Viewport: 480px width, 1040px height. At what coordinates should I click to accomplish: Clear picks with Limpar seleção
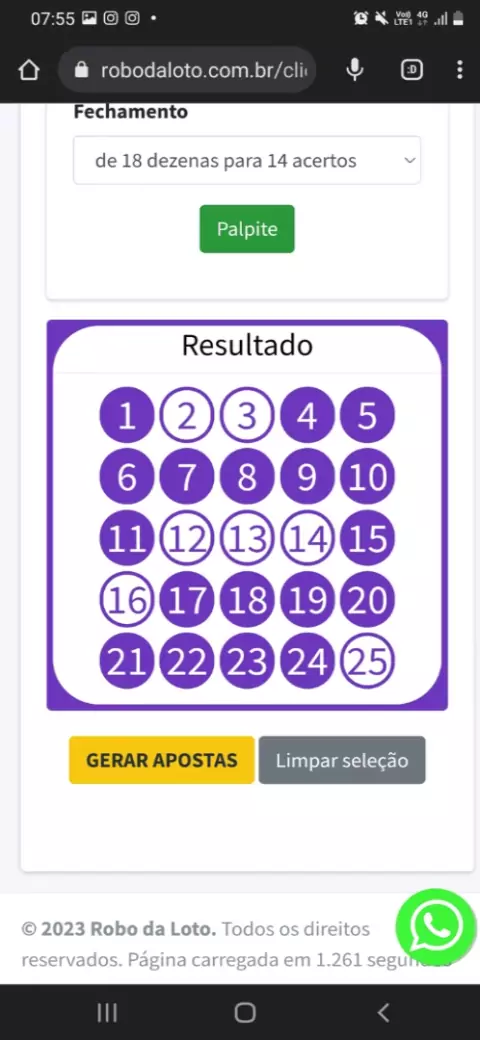pos(342,760)
